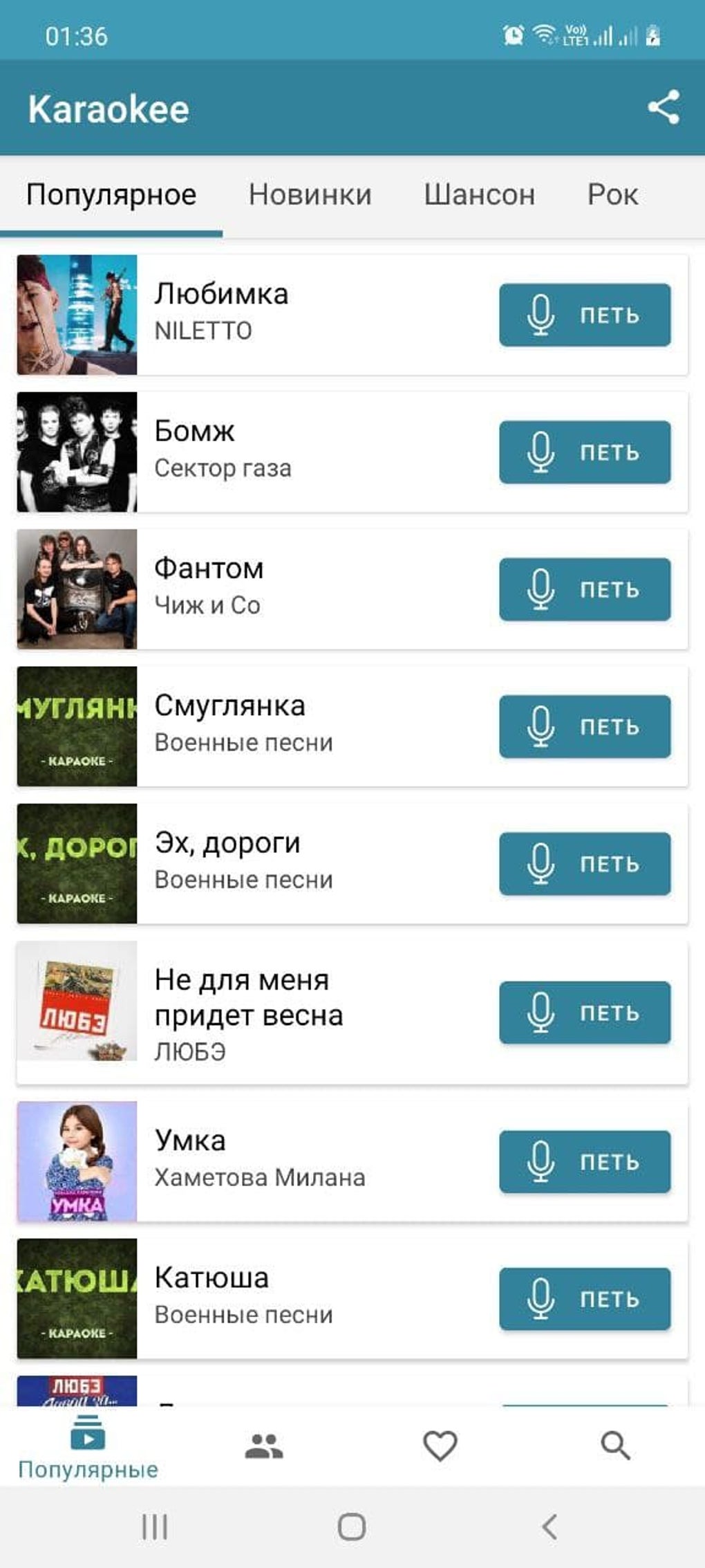Image resolution: width=705 pixels, height=1568 pixels.
Task: Go to the Популярные bottom tab
Action: [88, 1447]
